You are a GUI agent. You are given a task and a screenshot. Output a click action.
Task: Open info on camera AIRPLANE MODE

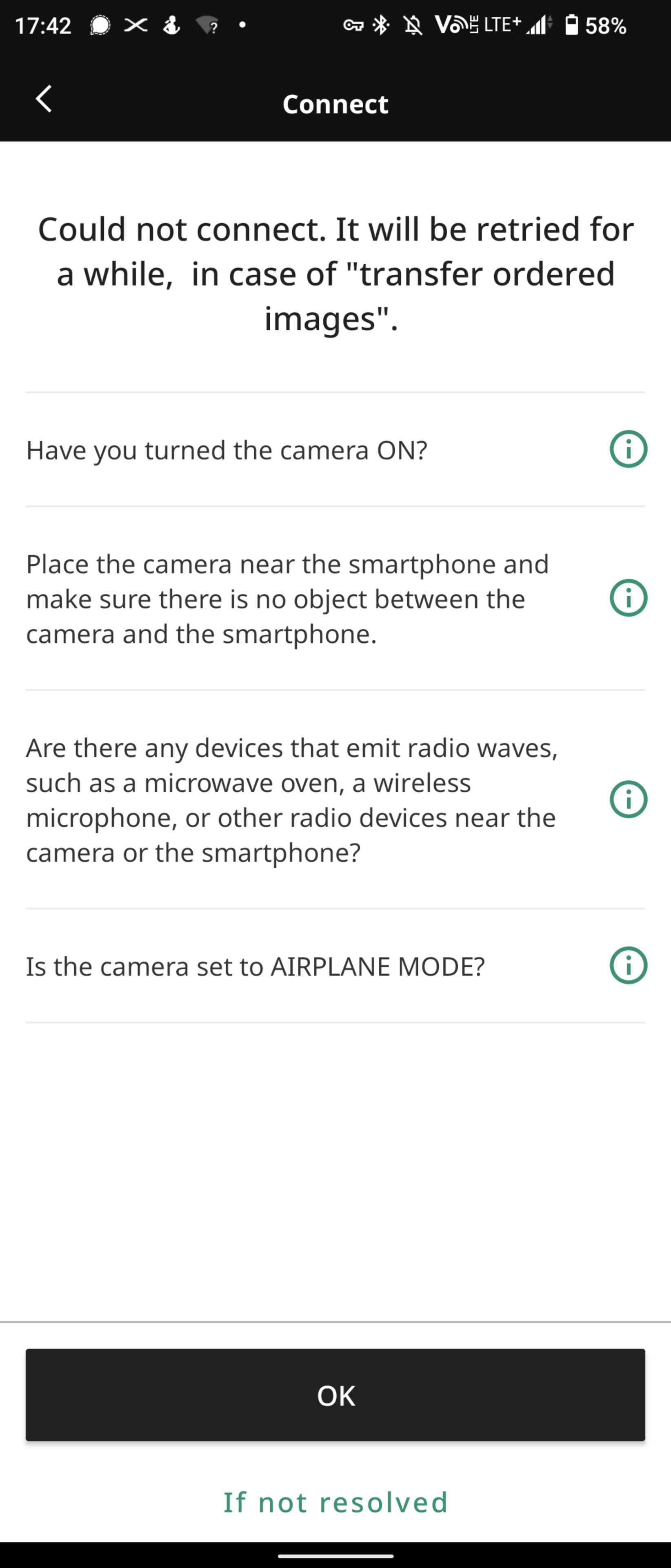628,965
